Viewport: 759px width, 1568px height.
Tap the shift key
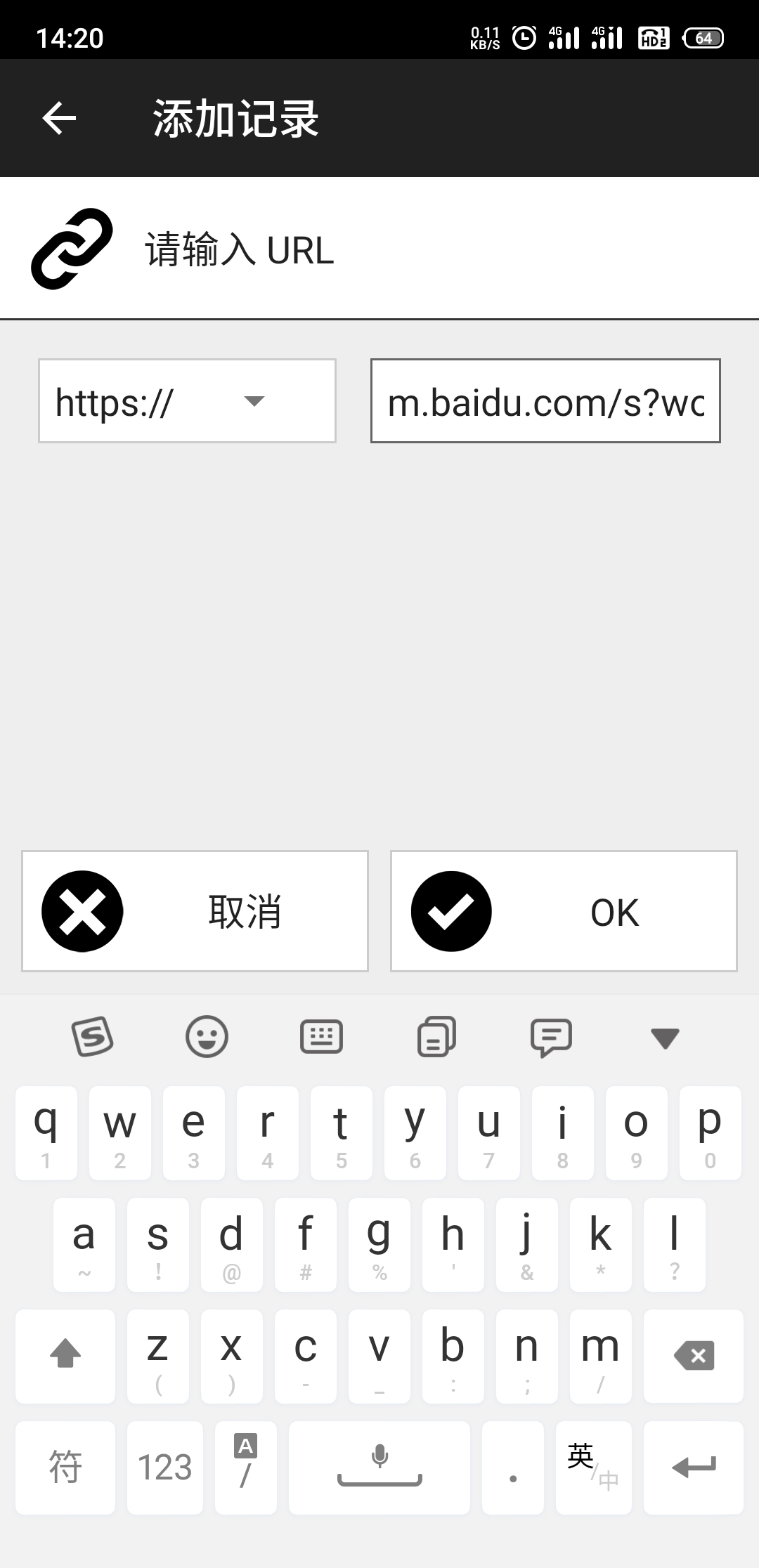coord(65,1356)
